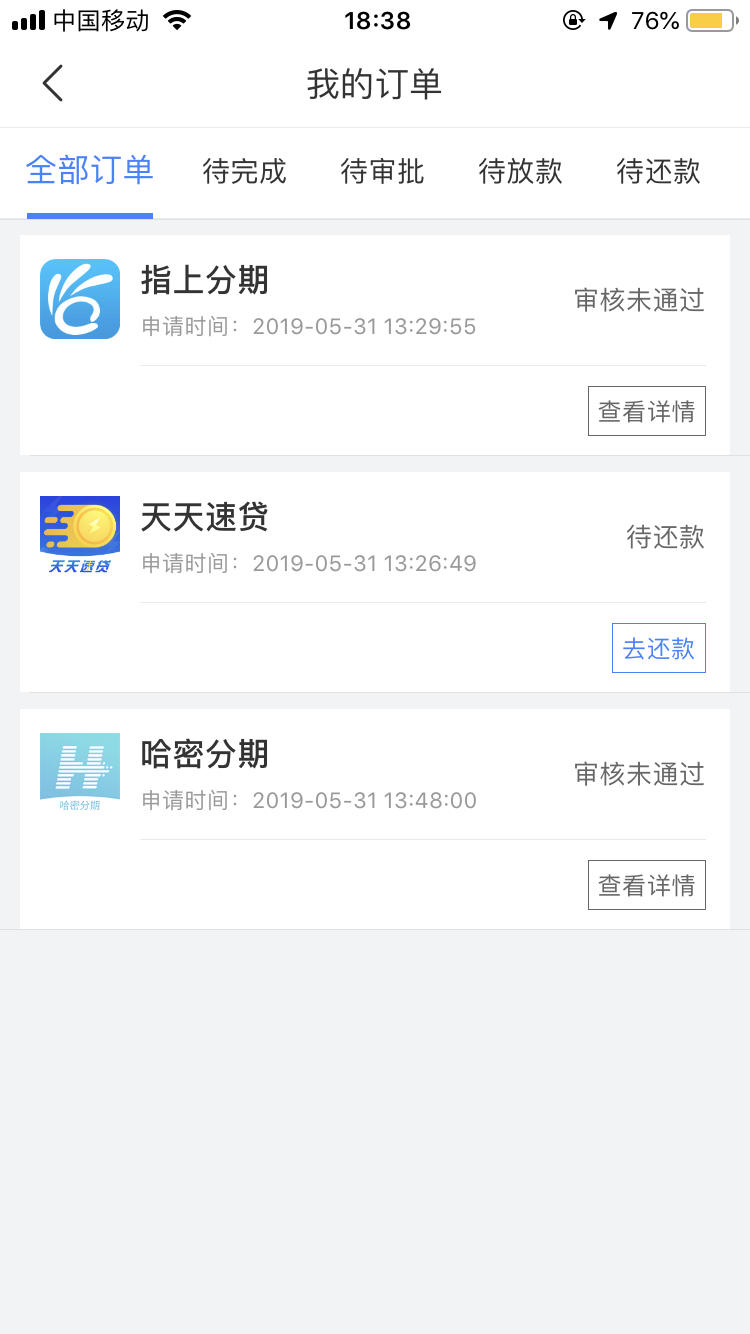Tap 去还款 for 天天速贷
This screenshot has width=750, height=1334.
pos(658,648)
